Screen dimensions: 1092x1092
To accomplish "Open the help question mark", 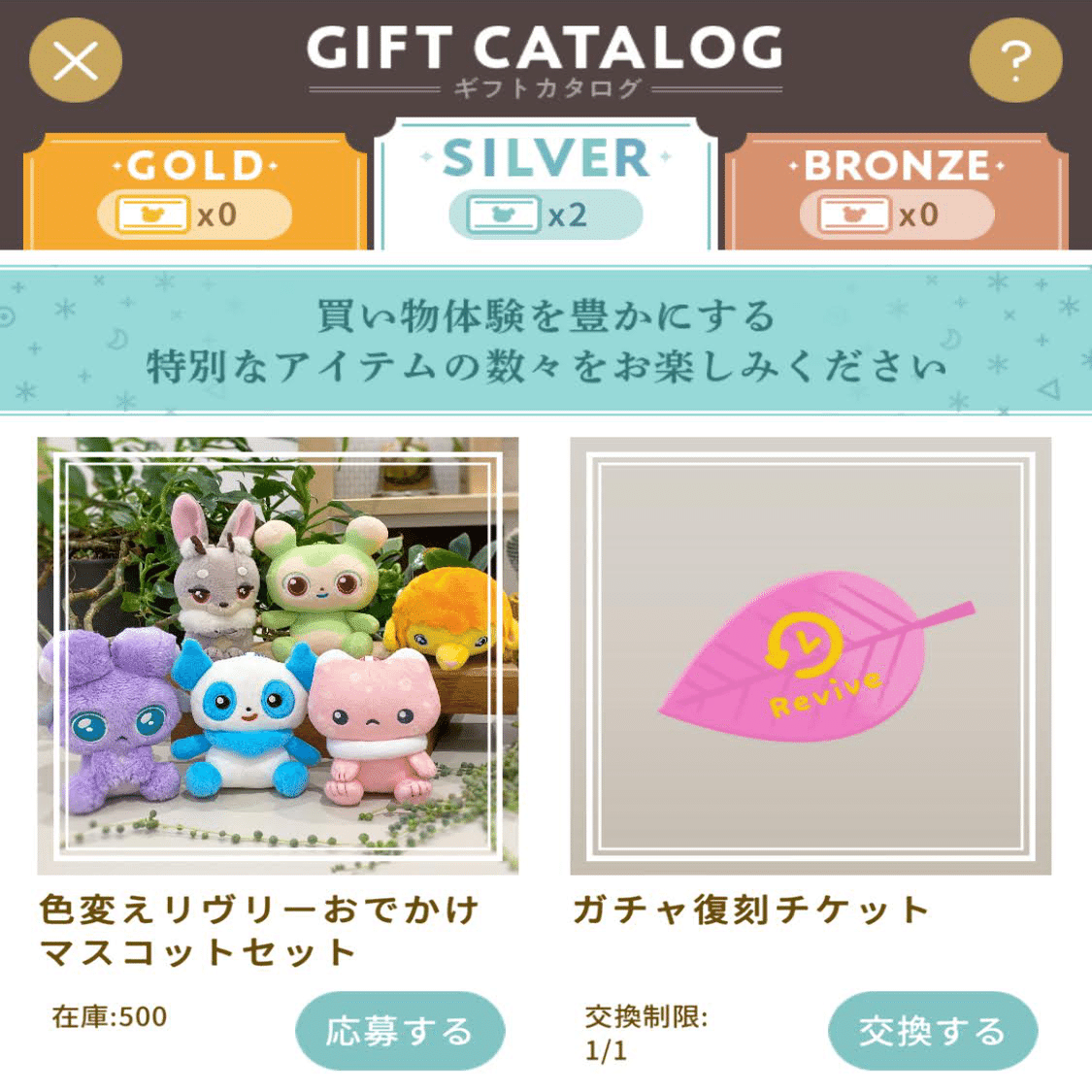I will (1015, 61).
